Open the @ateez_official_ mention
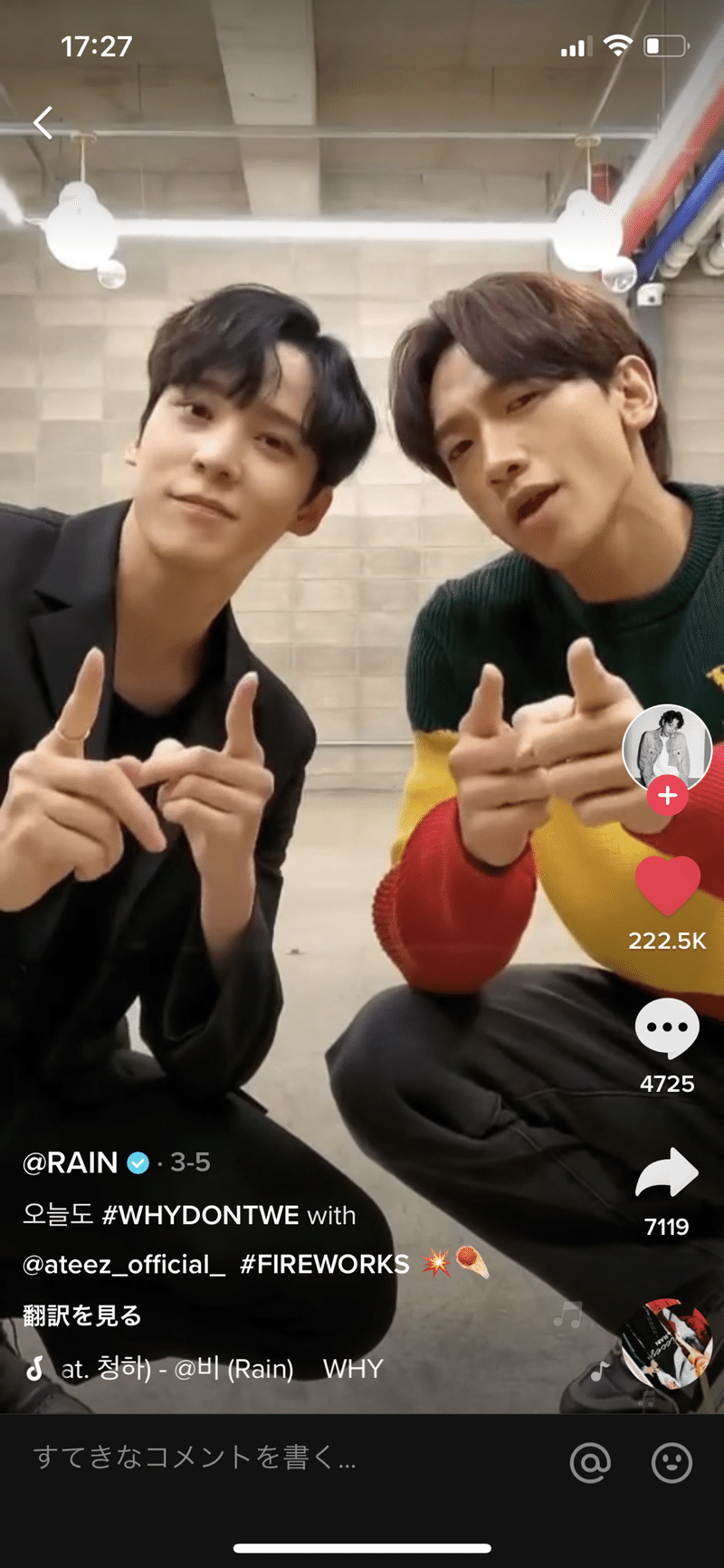The width and height of the screenshot is (724, 1568). pyautogui.click(x=124, y=1265)
